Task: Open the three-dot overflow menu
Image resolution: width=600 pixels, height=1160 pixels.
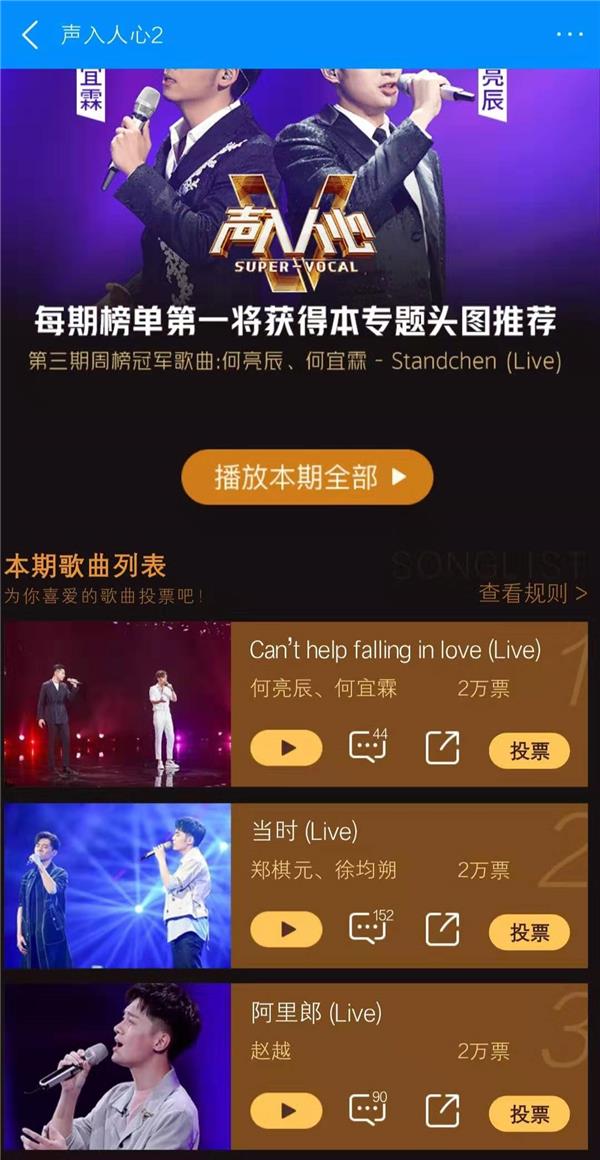Action: tap(569, 34)
